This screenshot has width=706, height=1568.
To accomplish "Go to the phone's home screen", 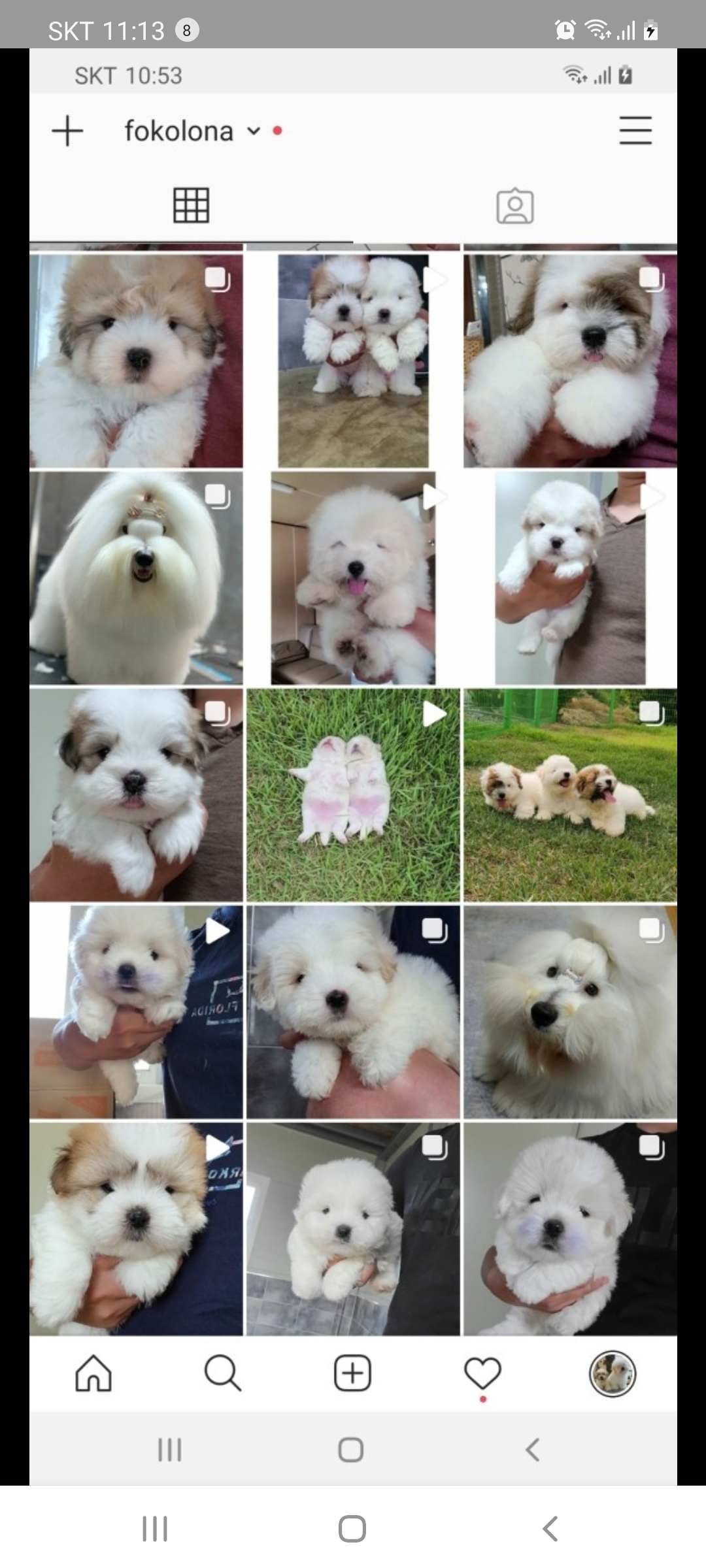I will [352, 1529].
